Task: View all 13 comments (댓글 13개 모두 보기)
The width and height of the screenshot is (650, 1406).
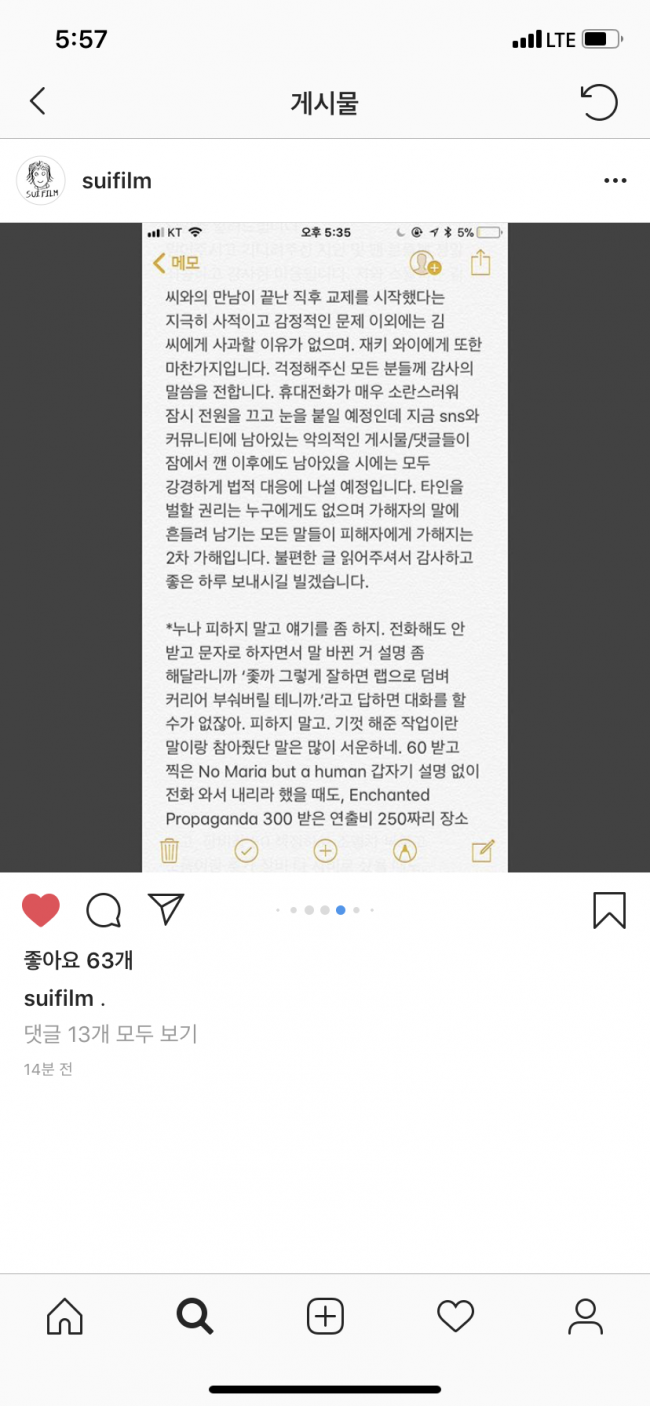Action: pos(110,1034)
